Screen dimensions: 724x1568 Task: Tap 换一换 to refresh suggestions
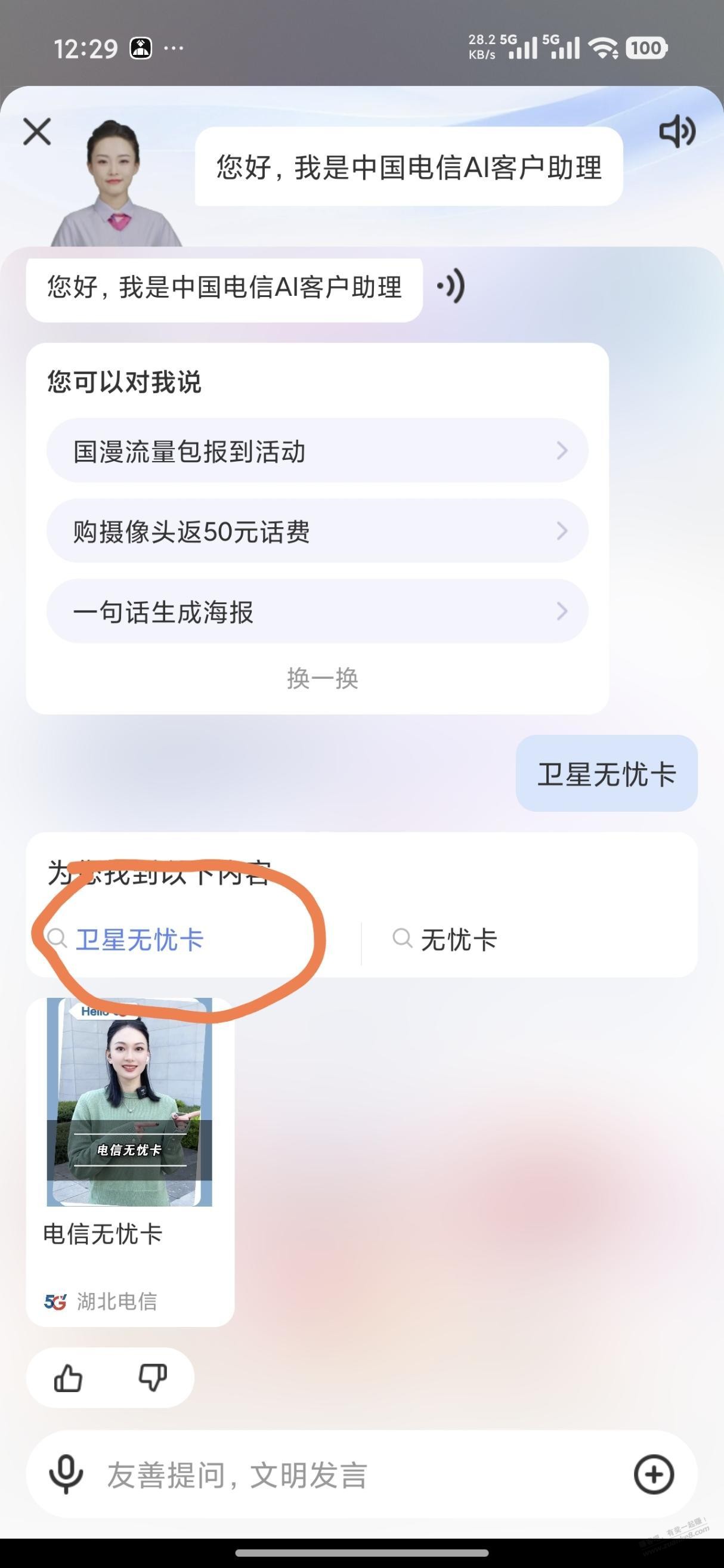point(323,678)
